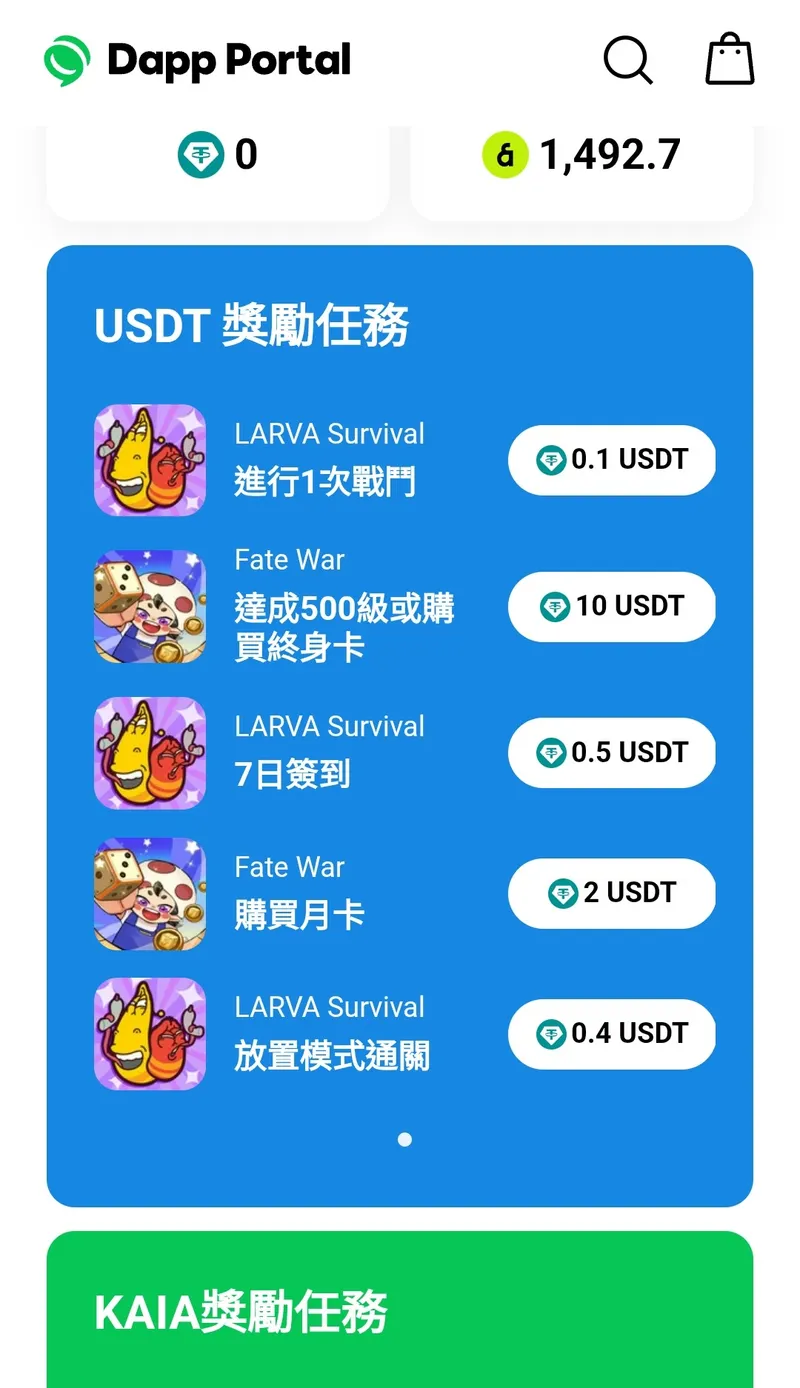Select the carousel page dot indicator
The height and width of the screenshot is (1388, 800).
tap(405, 1139)
